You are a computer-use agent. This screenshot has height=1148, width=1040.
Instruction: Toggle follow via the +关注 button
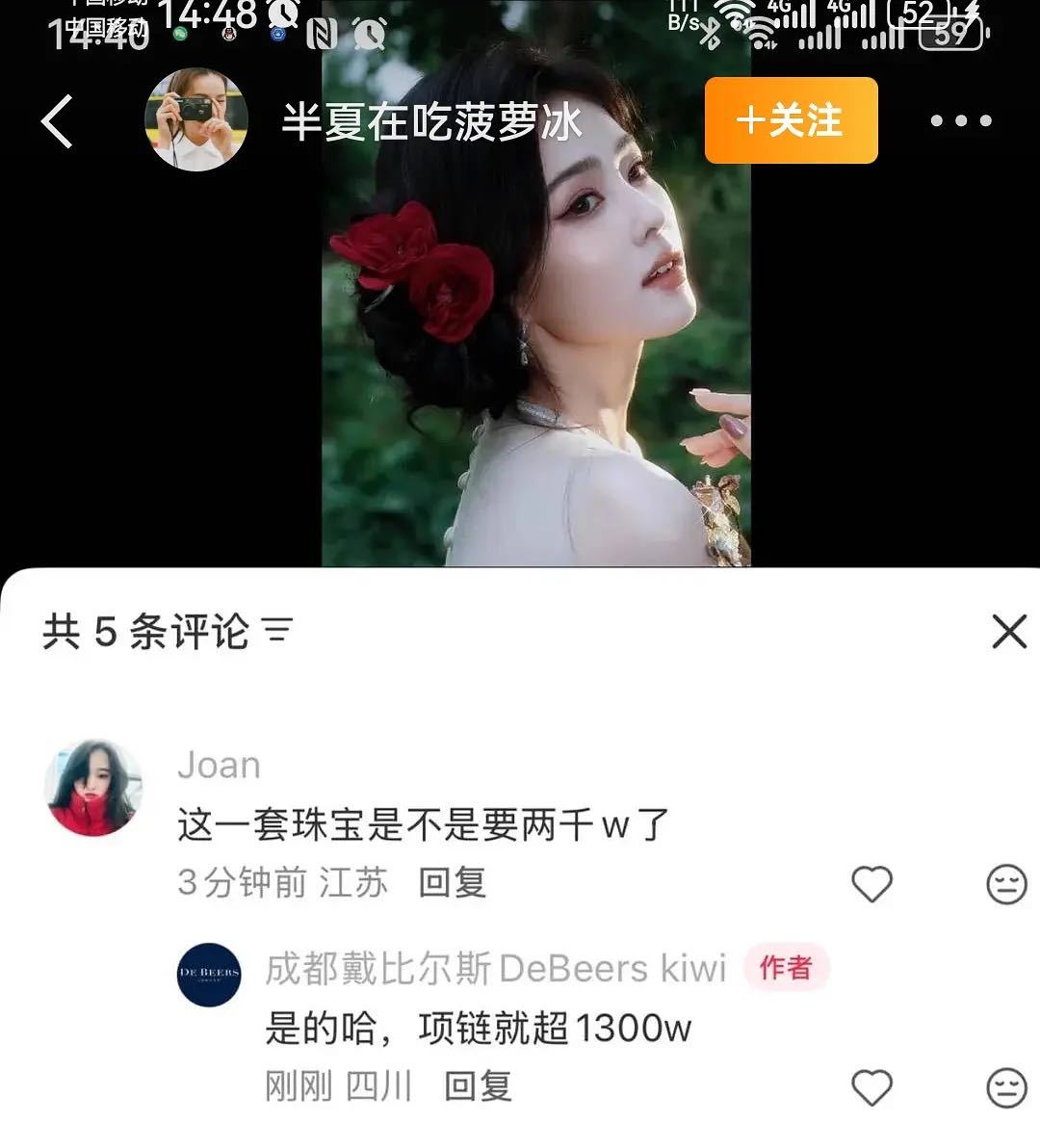pos(791,121)
